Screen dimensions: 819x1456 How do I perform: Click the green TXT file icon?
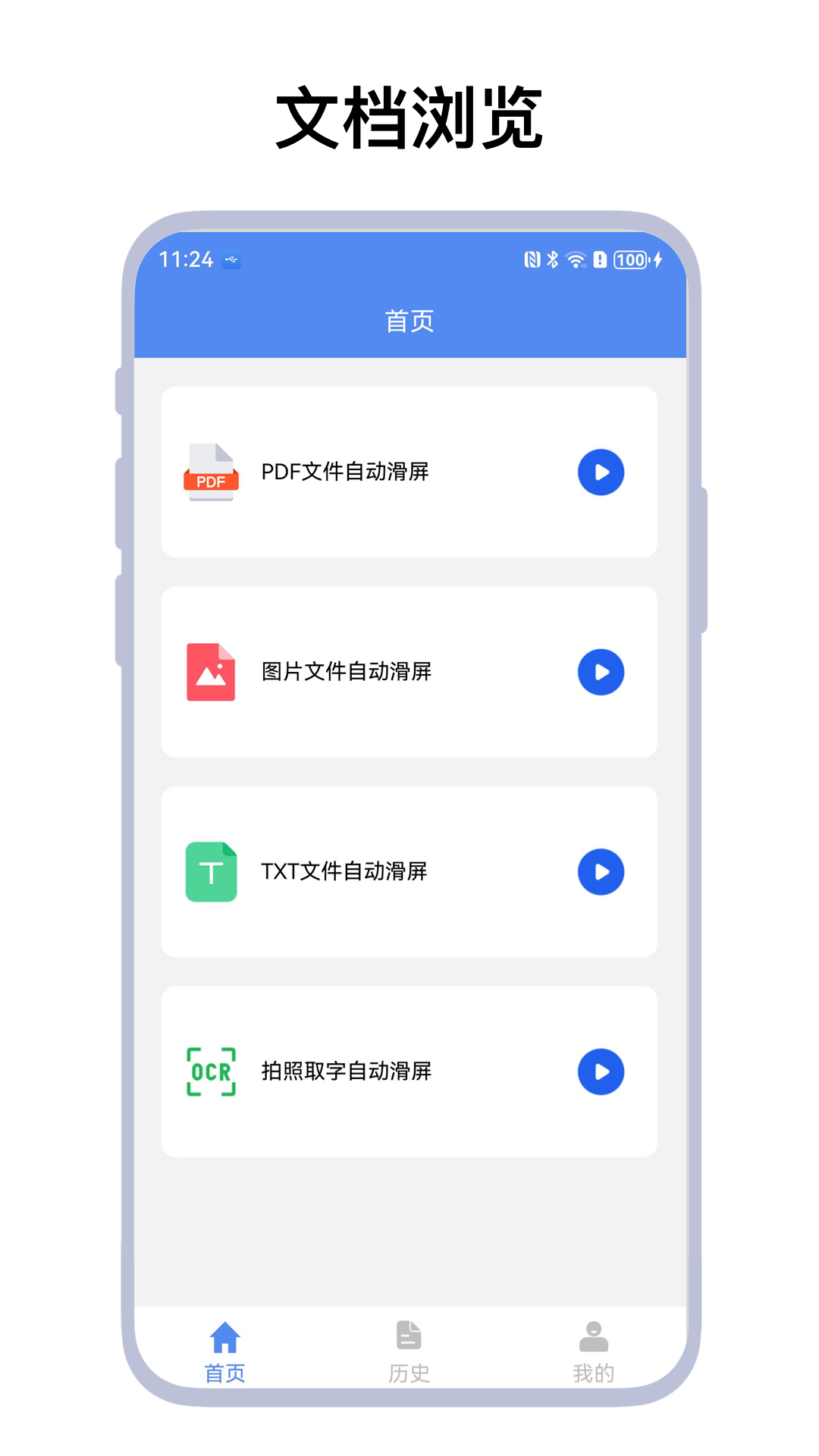pos(211,871)
